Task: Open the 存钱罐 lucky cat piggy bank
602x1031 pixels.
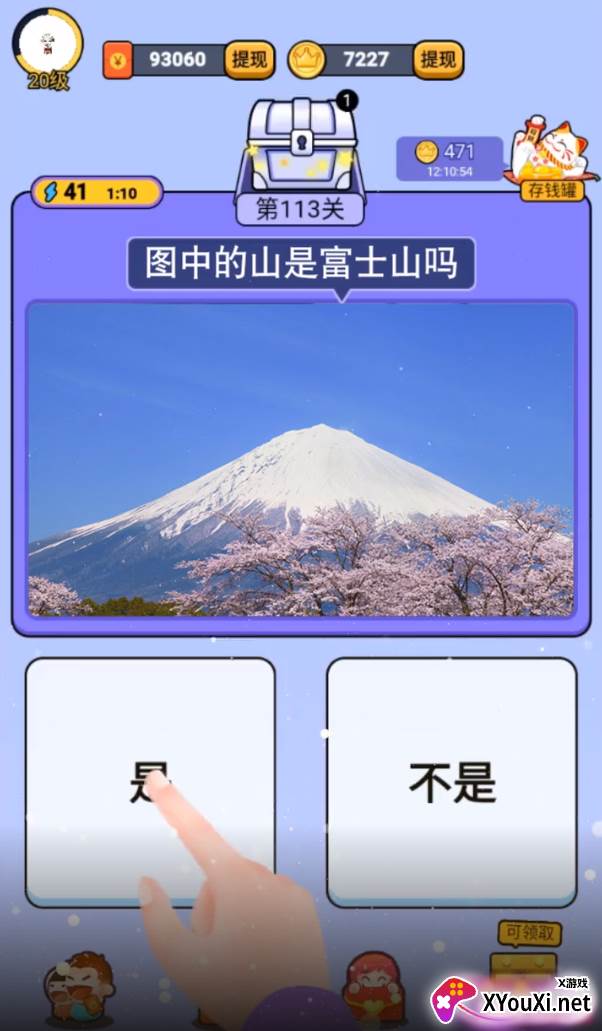Action: click(x=551, y=159)
